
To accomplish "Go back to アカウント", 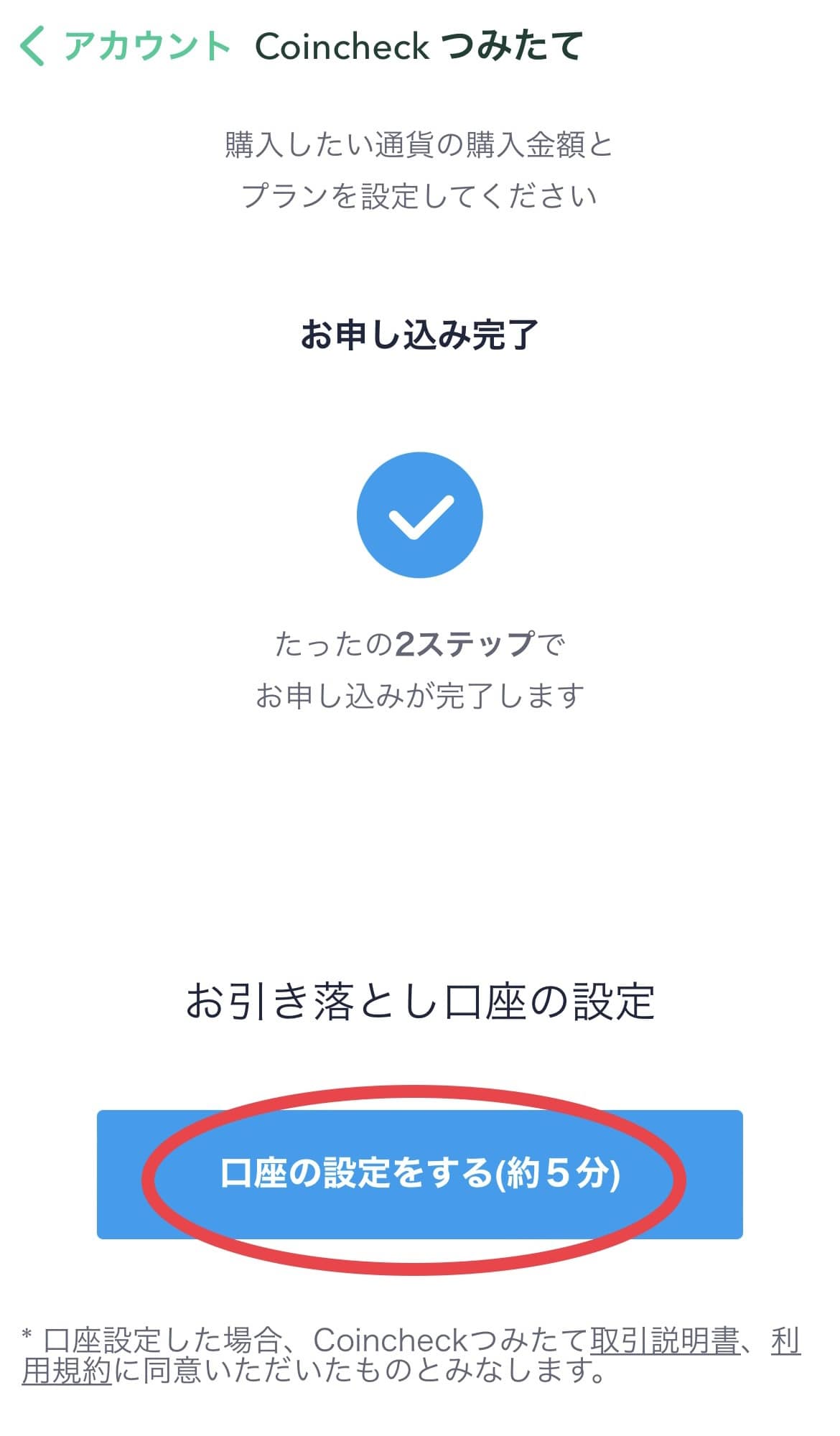I will (x=123, y=47).
